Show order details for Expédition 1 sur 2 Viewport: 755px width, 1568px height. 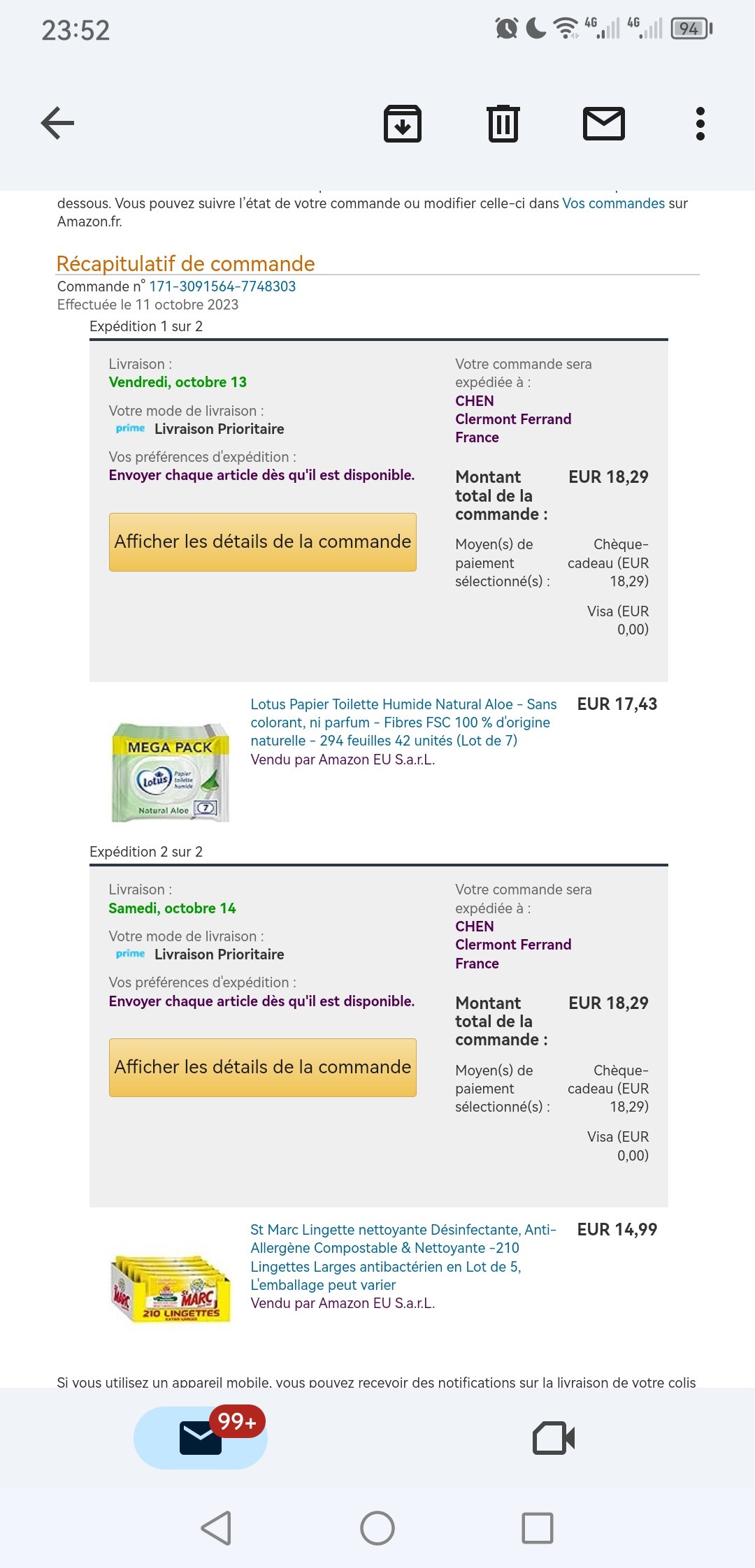click(x=262, y=542)
